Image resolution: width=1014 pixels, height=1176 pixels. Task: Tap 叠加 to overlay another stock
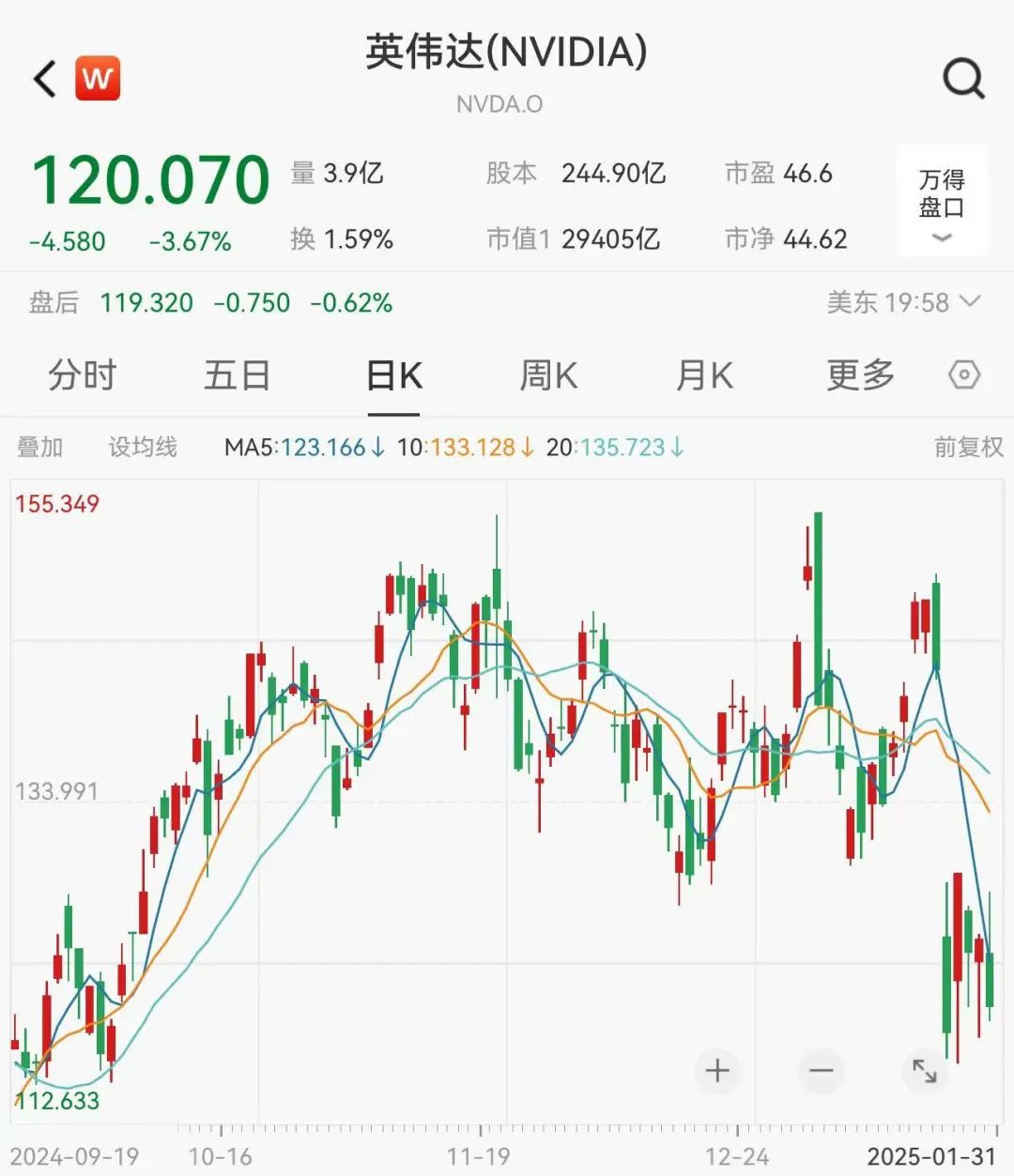(x=39, y=447)
